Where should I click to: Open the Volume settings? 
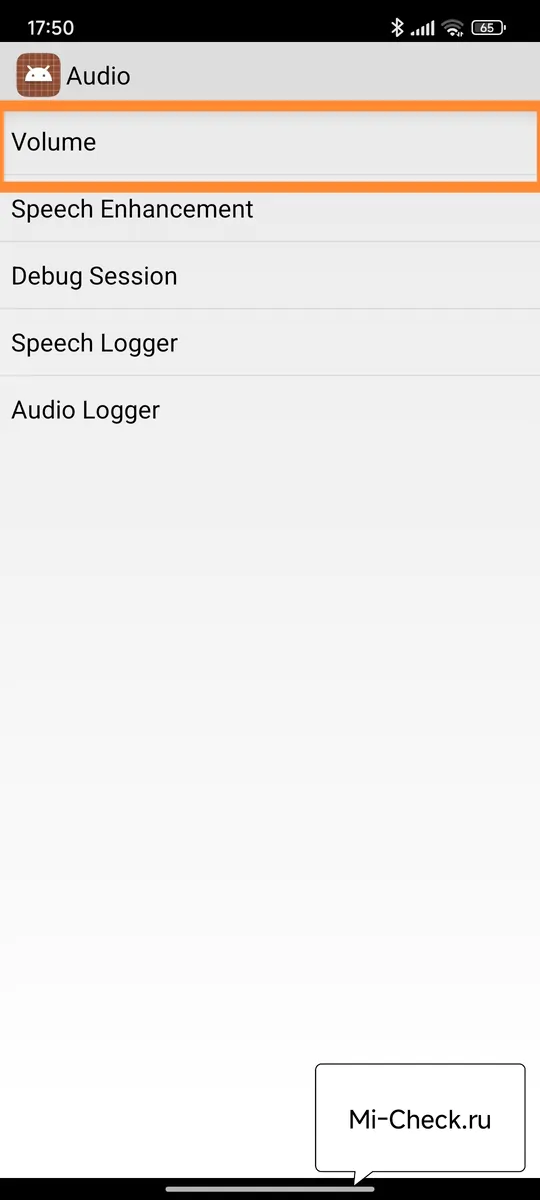point(270,142)
